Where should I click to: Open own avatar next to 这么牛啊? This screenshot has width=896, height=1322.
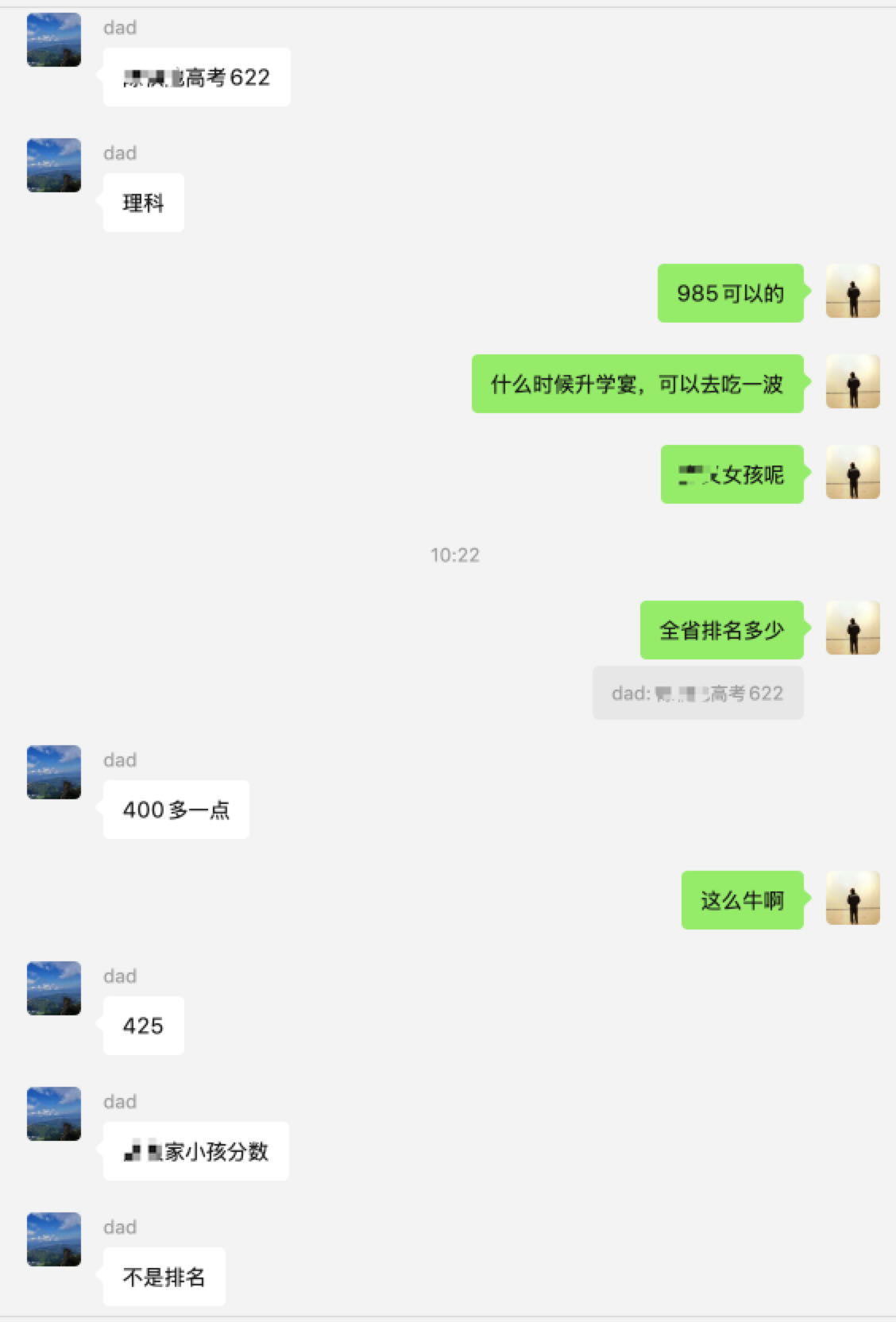coord(852,898)
